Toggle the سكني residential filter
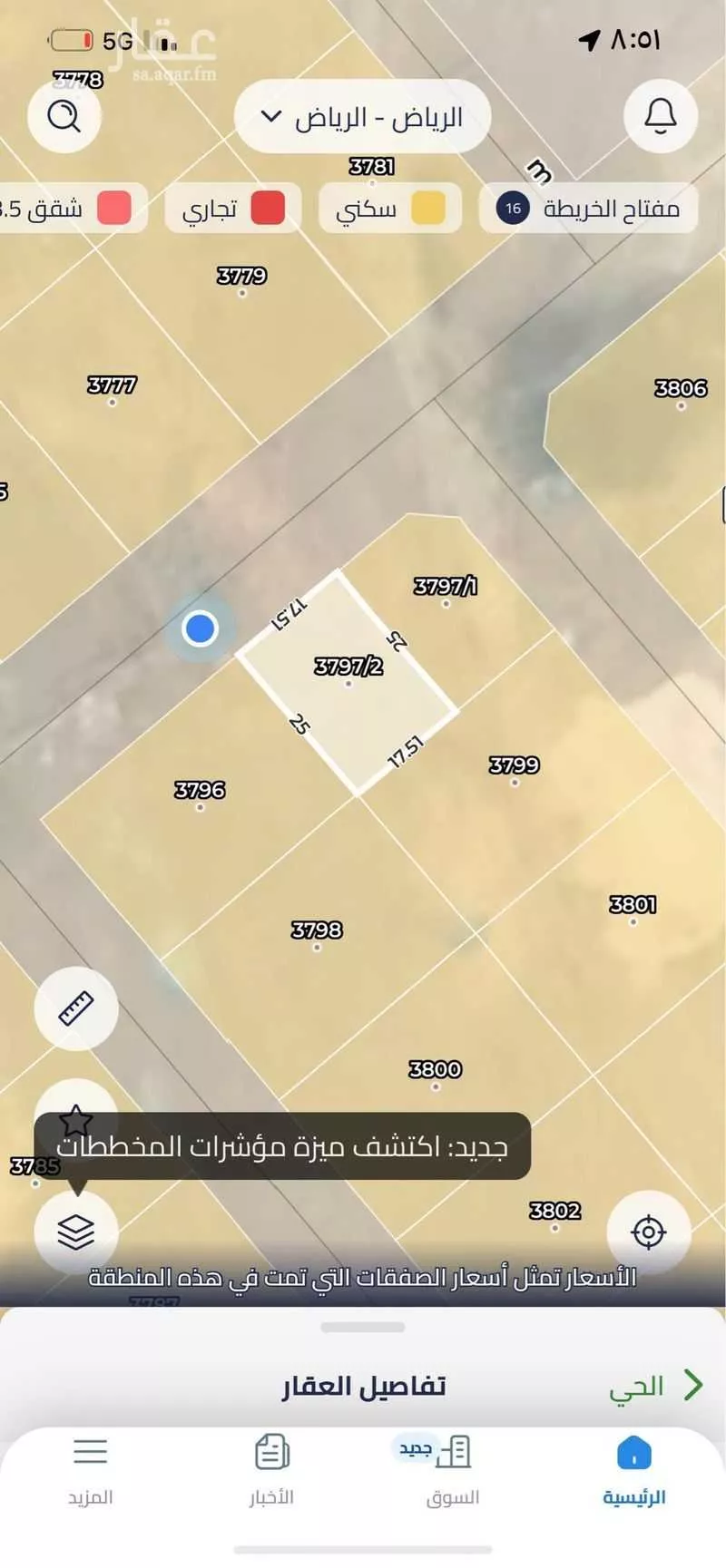The height and width of the screenshot is (1568, 726). (x=390, y=209)
